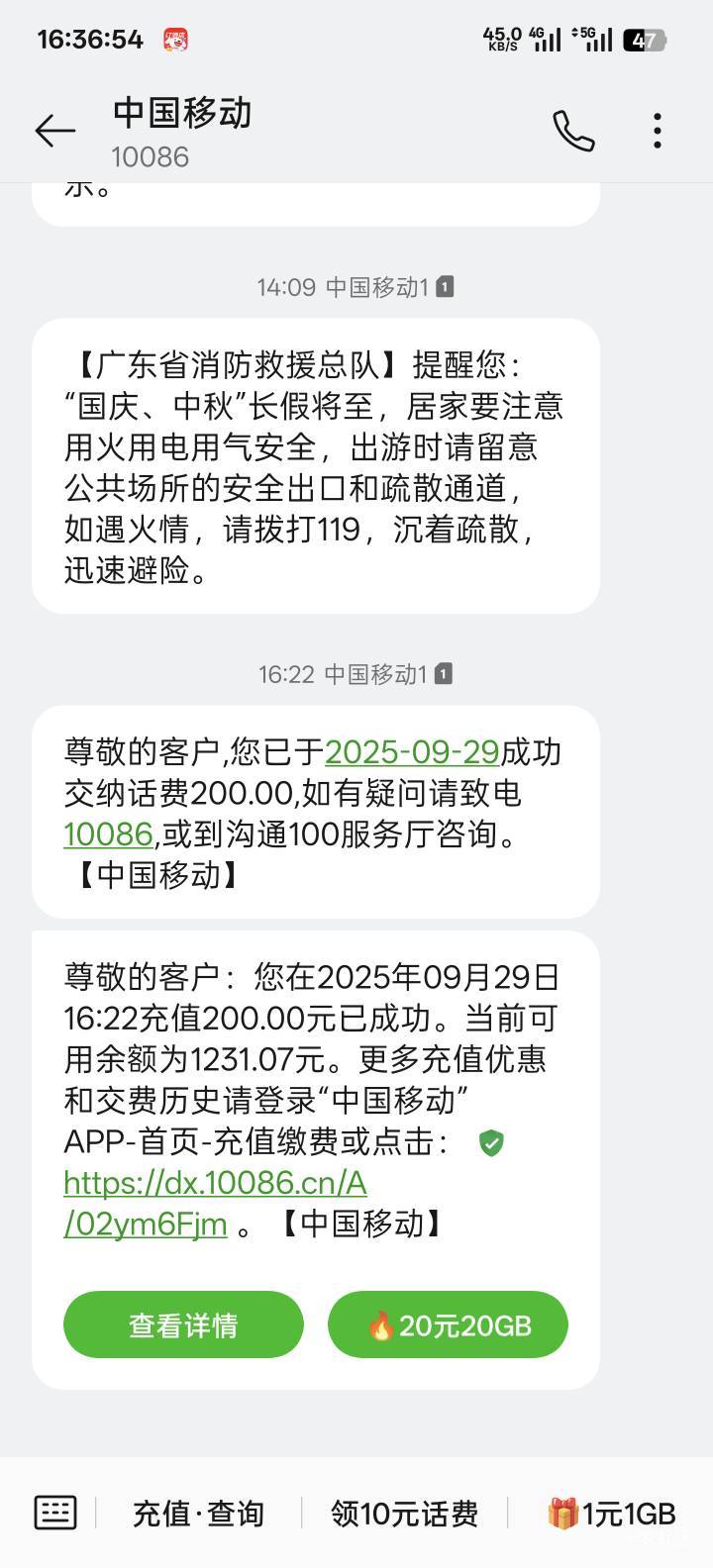Open the three-dot overflow menu
This screenshot has width=713, height=1568.
click(658, 131)
